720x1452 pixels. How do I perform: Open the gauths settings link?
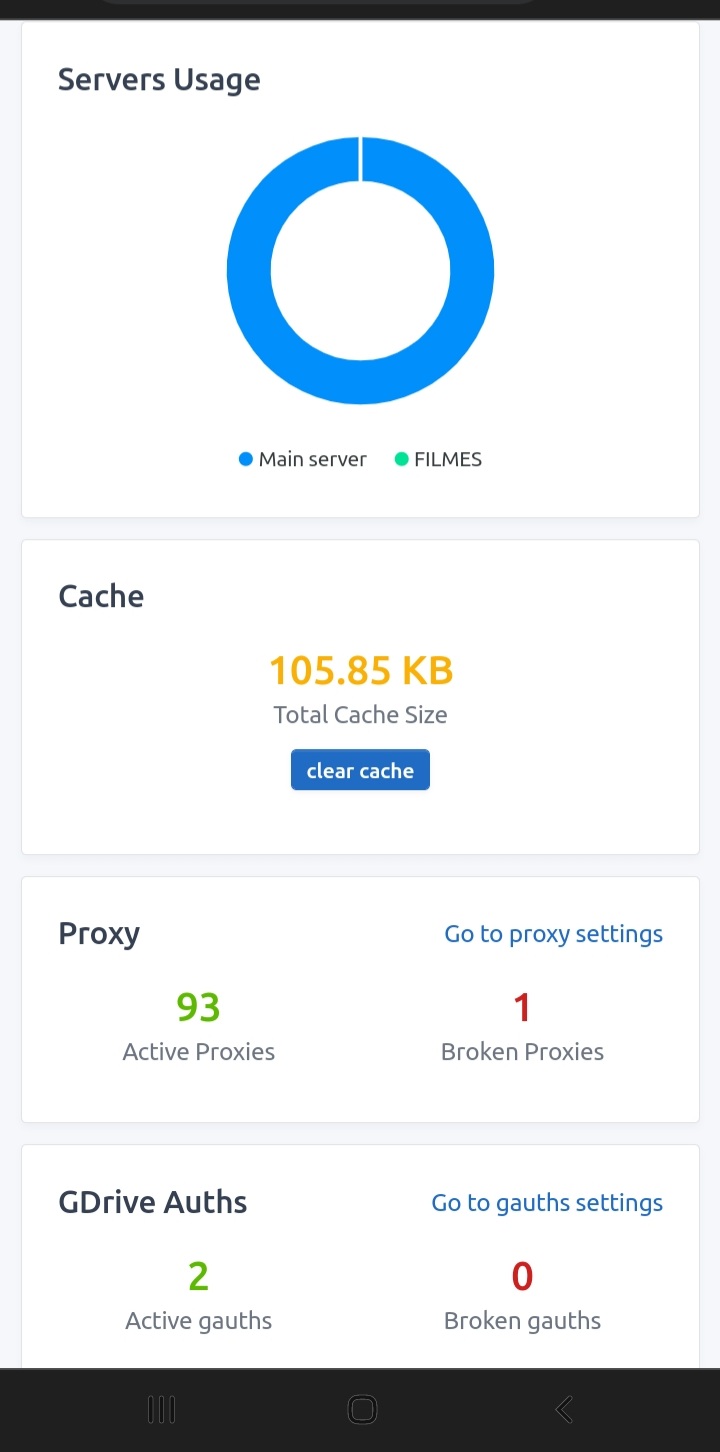(547, 1203)
